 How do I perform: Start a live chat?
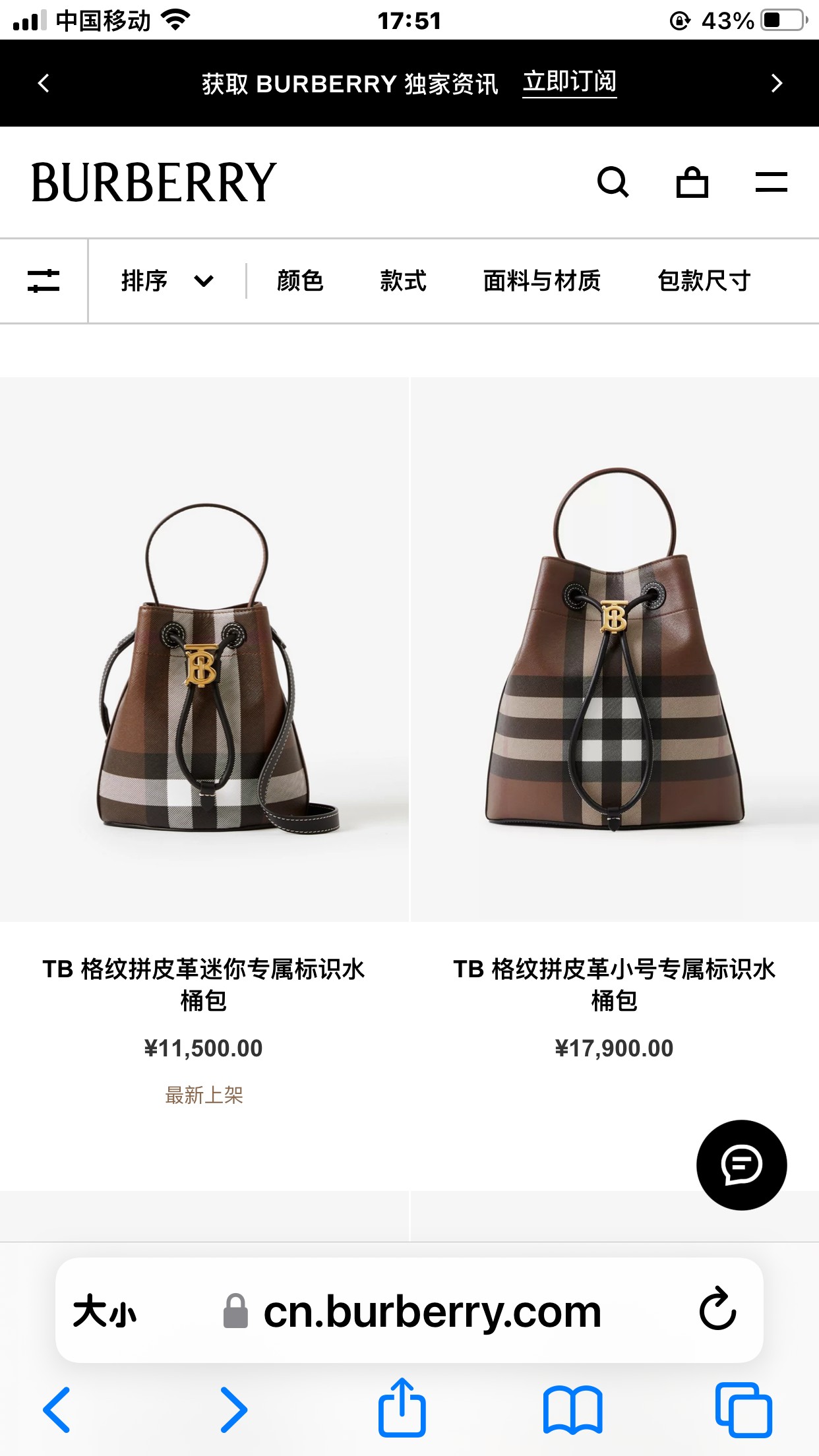(741, 1165)
